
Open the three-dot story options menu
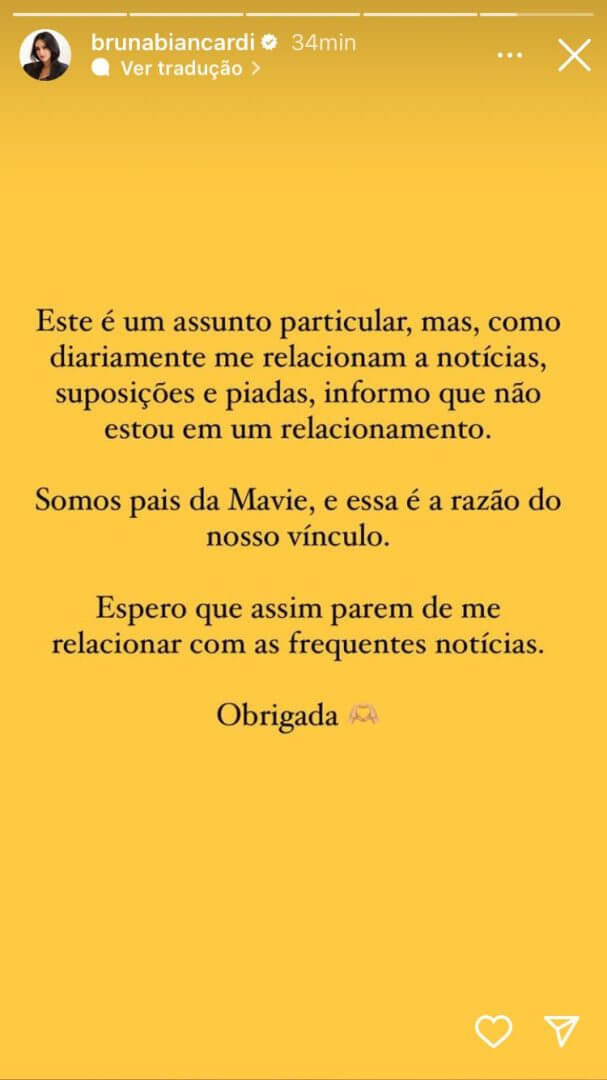[x=509, y=55]
